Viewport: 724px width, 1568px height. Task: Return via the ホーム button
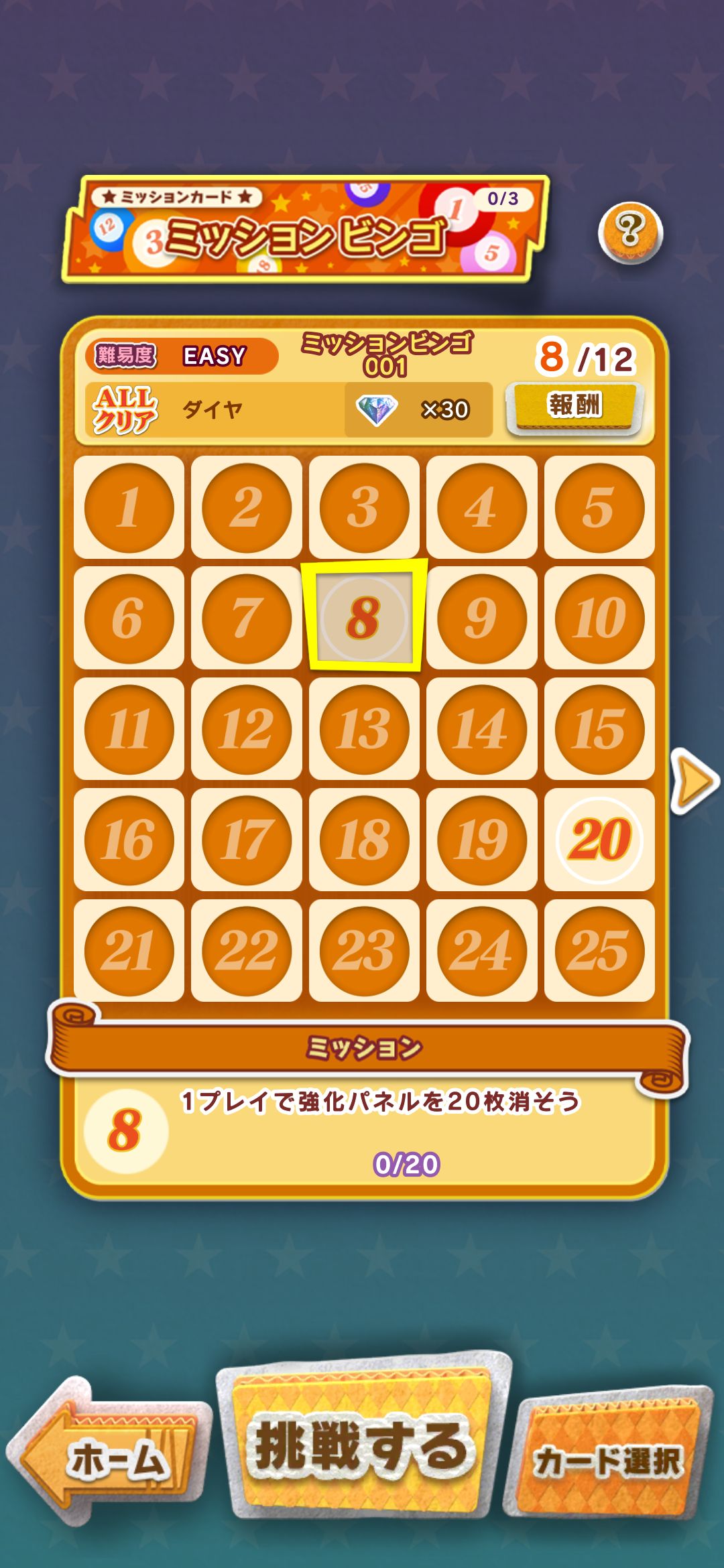(x=107, y=1458)
